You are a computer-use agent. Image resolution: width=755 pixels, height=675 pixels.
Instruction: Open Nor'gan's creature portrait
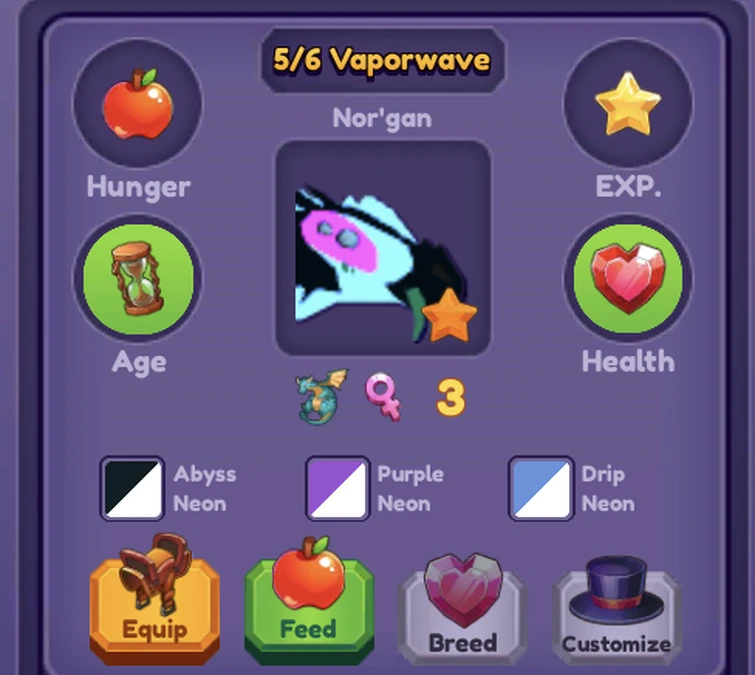coord(383,249)
